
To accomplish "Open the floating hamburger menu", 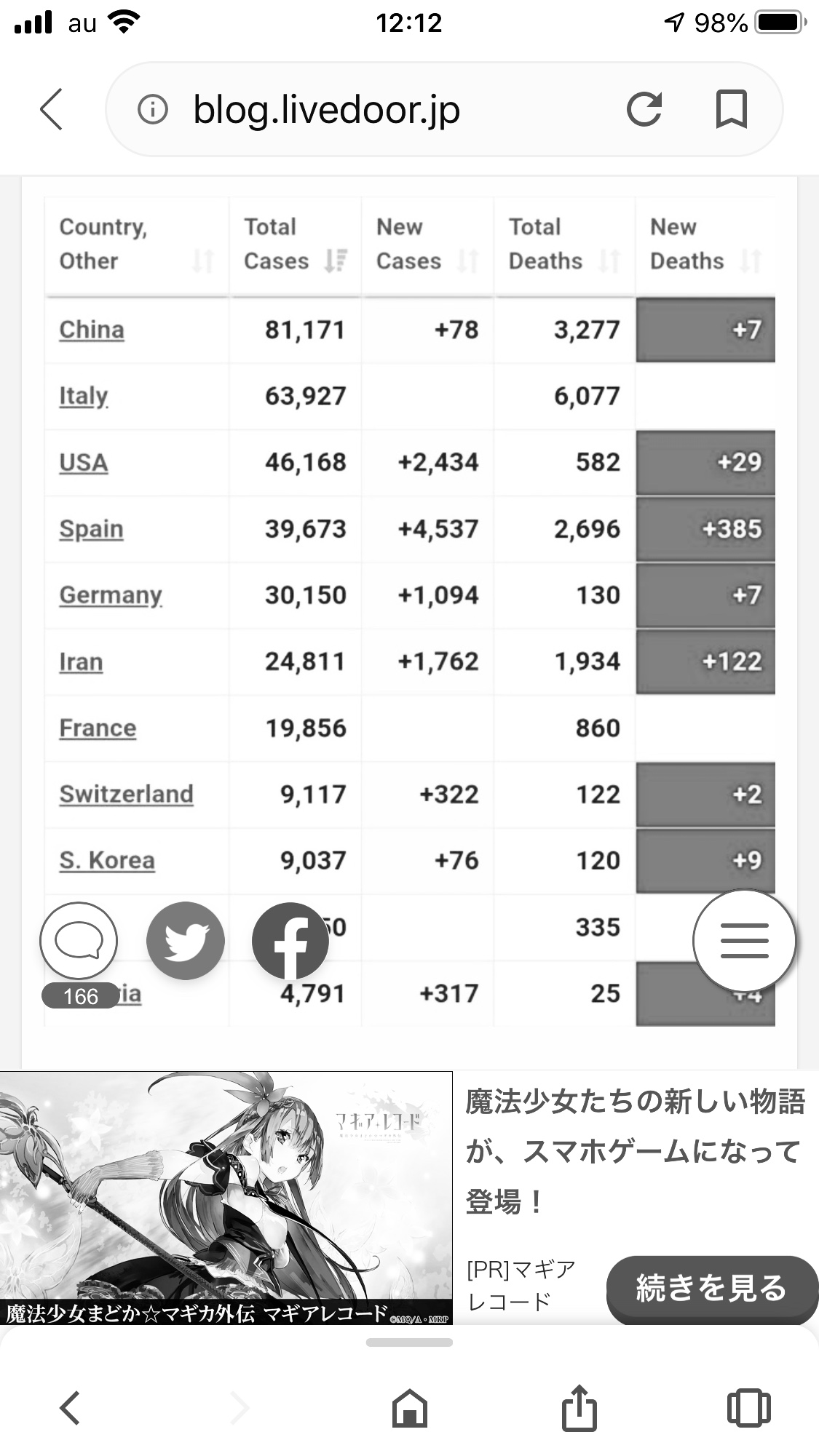I will (744, 941).
